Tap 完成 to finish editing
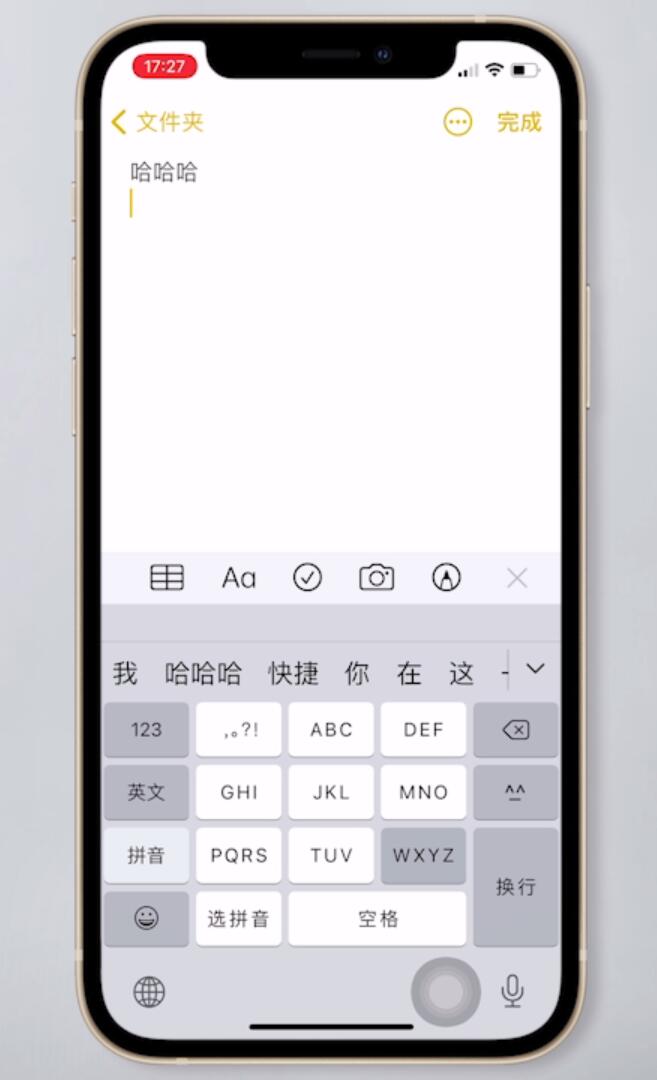657x1080 pixels. [519, 122]
